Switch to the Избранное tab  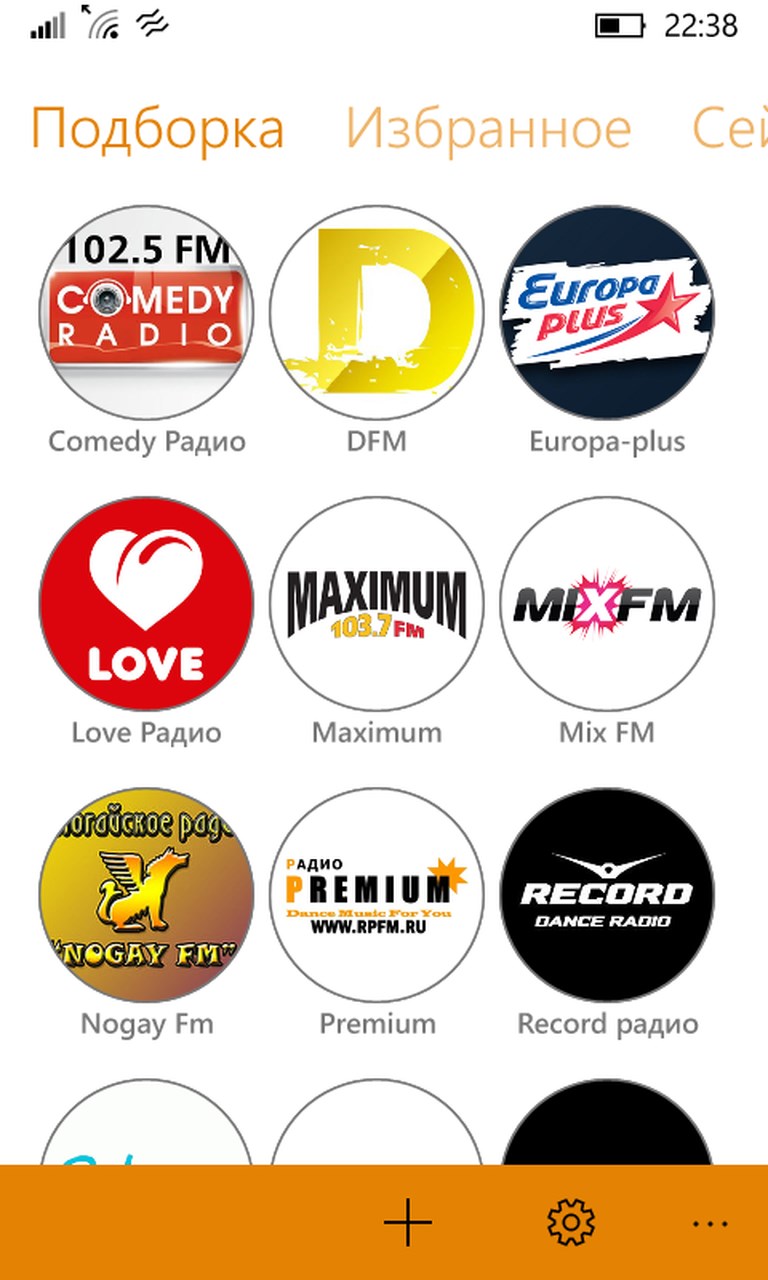pyautogui.click(x=488, y=129)
